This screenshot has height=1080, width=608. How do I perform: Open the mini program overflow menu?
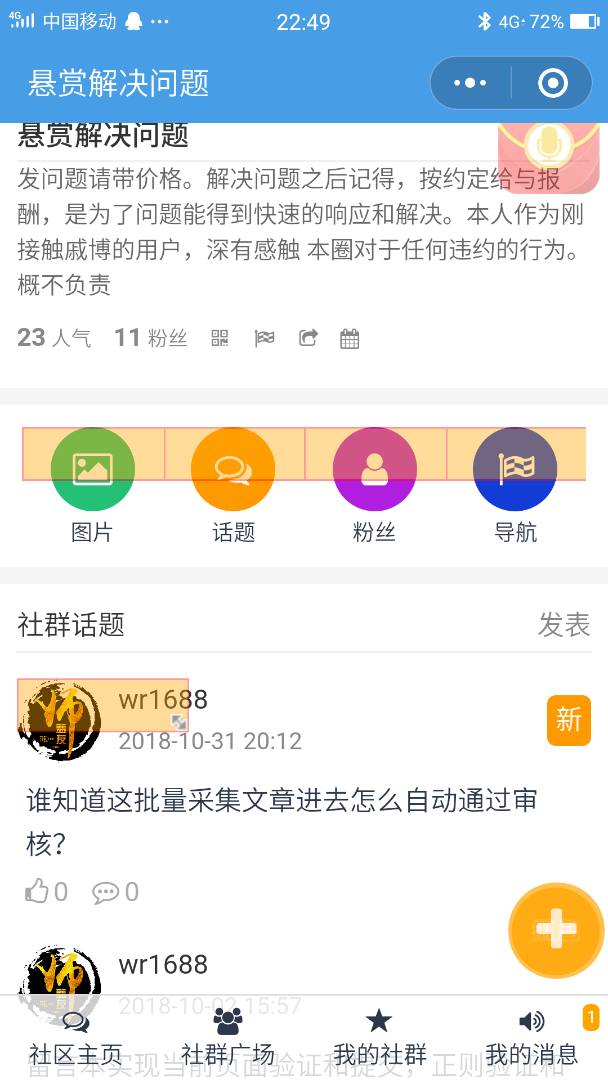[470, 83]
